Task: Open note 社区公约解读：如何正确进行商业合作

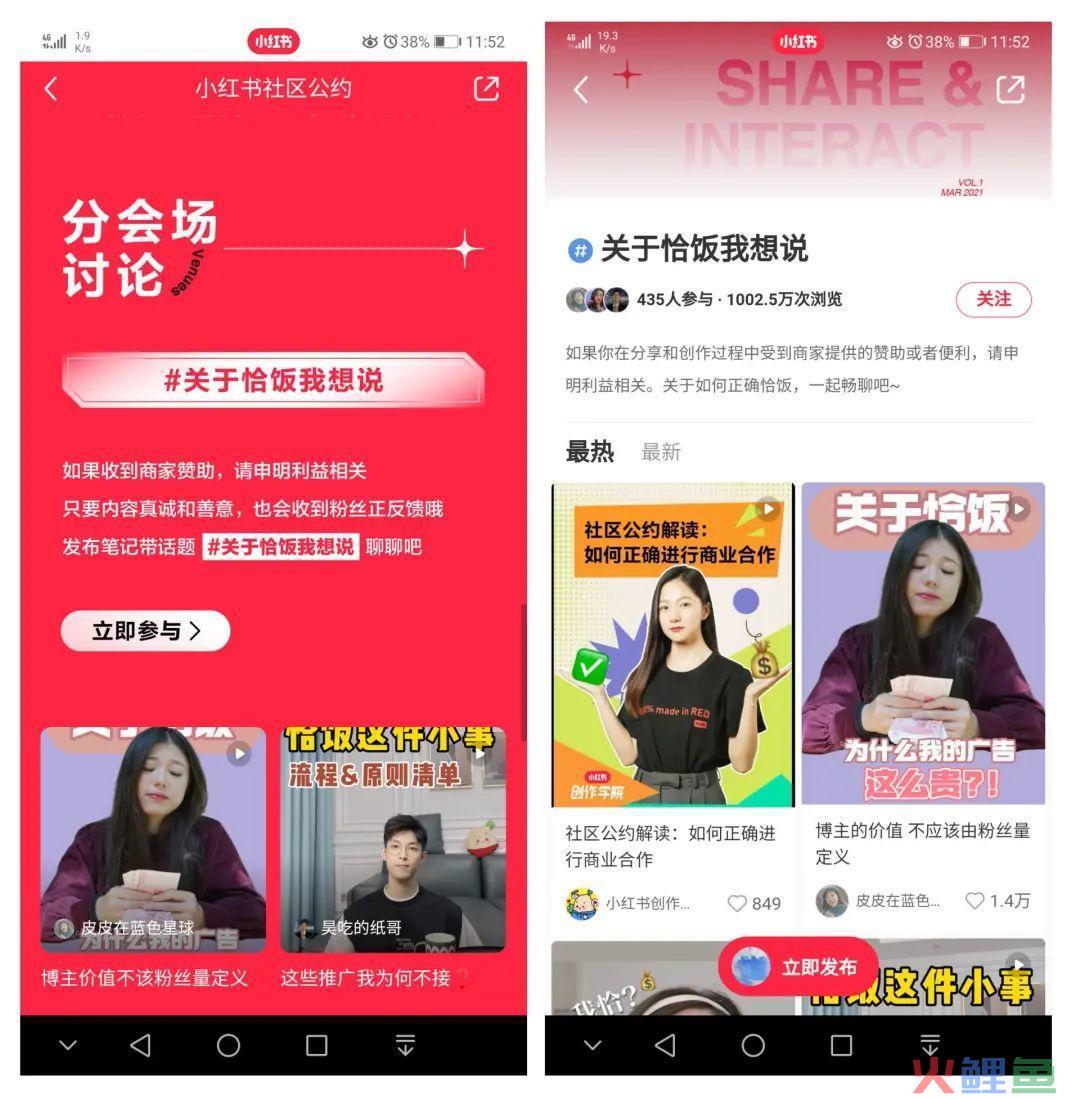Action: 673,644
